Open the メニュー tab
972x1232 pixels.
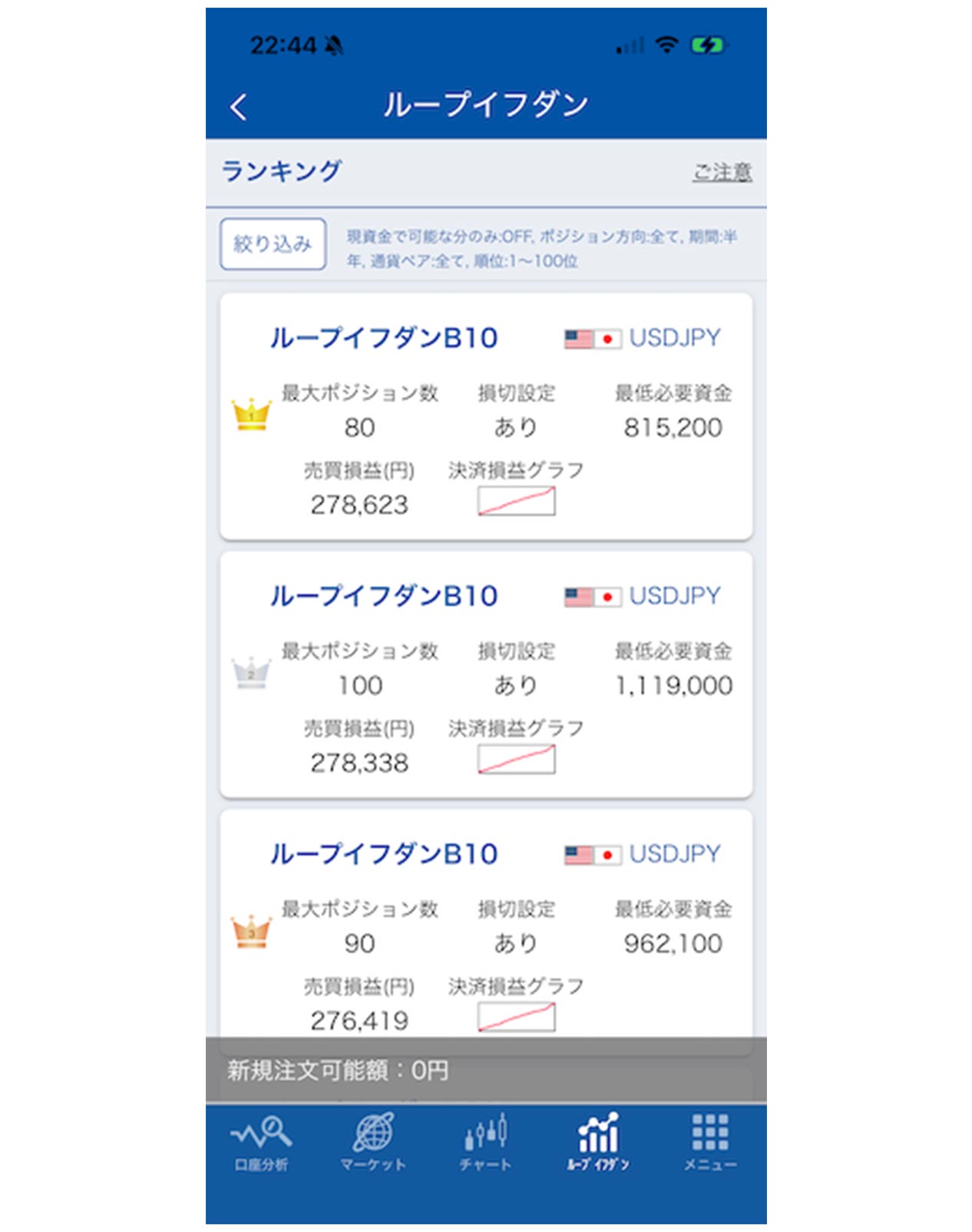coord(710,1142)
